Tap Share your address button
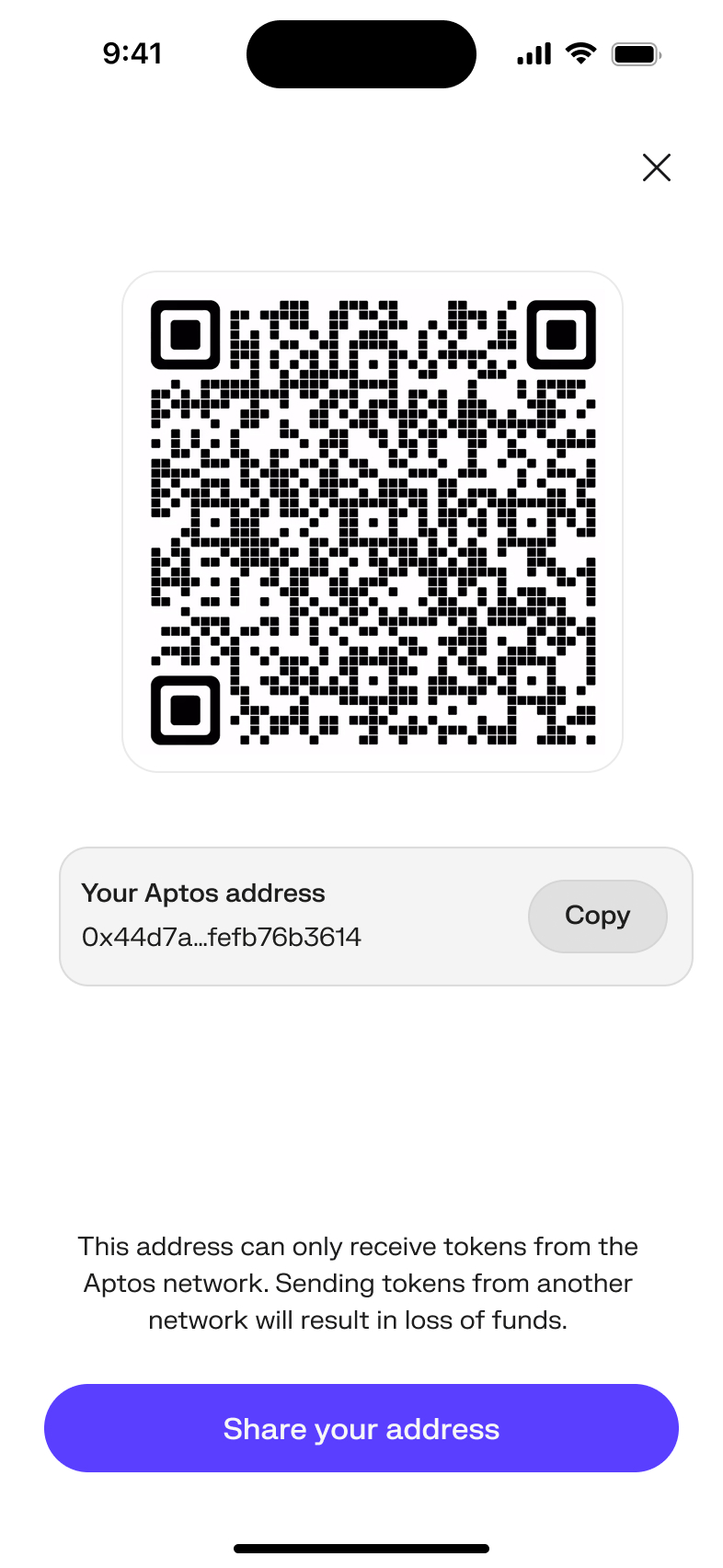723x1568 pixels. (361, 1427)
